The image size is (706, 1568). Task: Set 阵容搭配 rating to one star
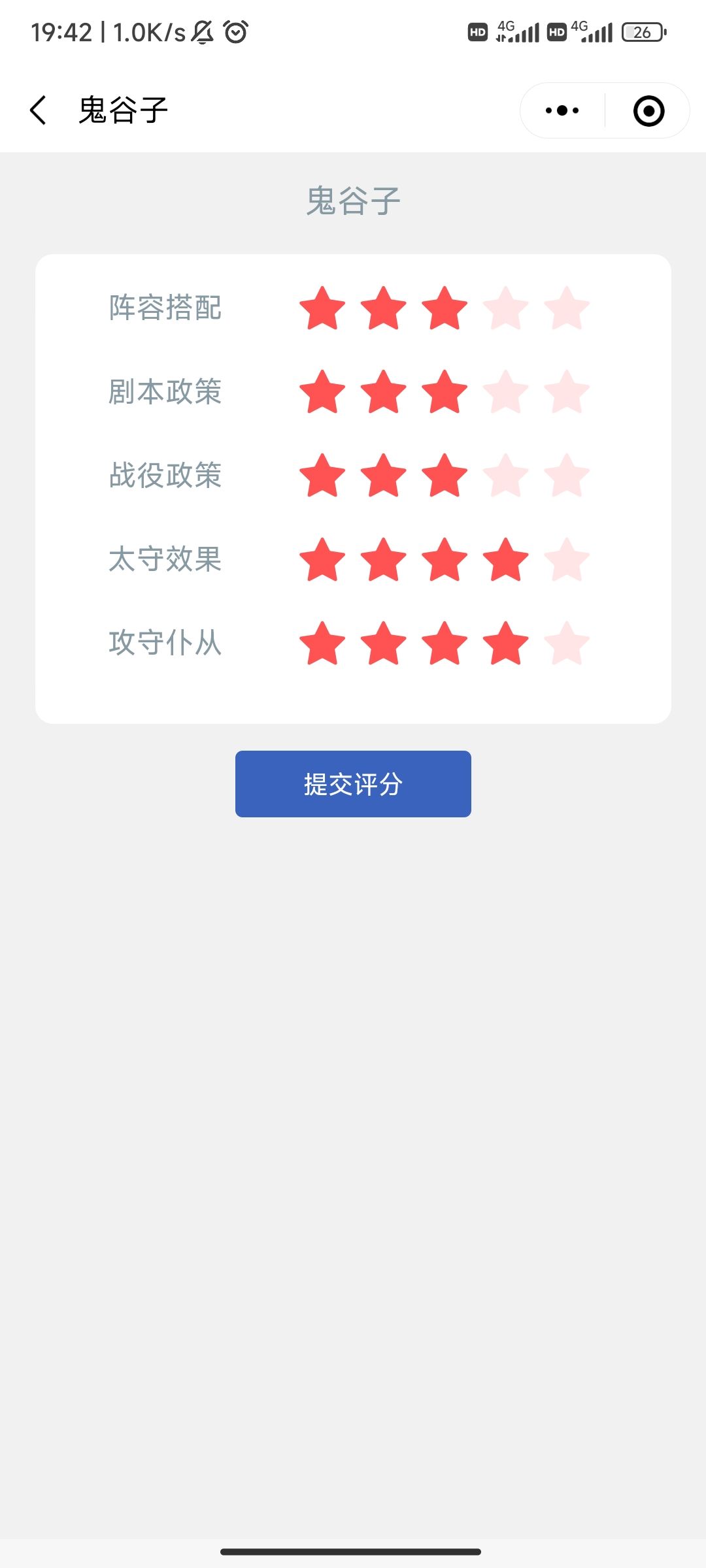322,308
